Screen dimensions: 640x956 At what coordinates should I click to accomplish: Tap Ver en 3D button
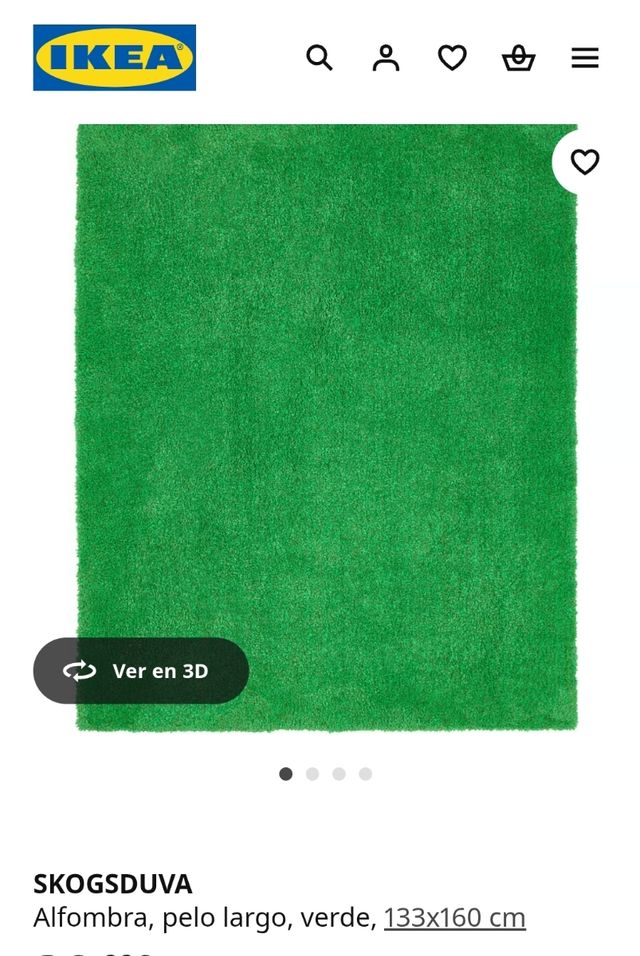(141, 671)
